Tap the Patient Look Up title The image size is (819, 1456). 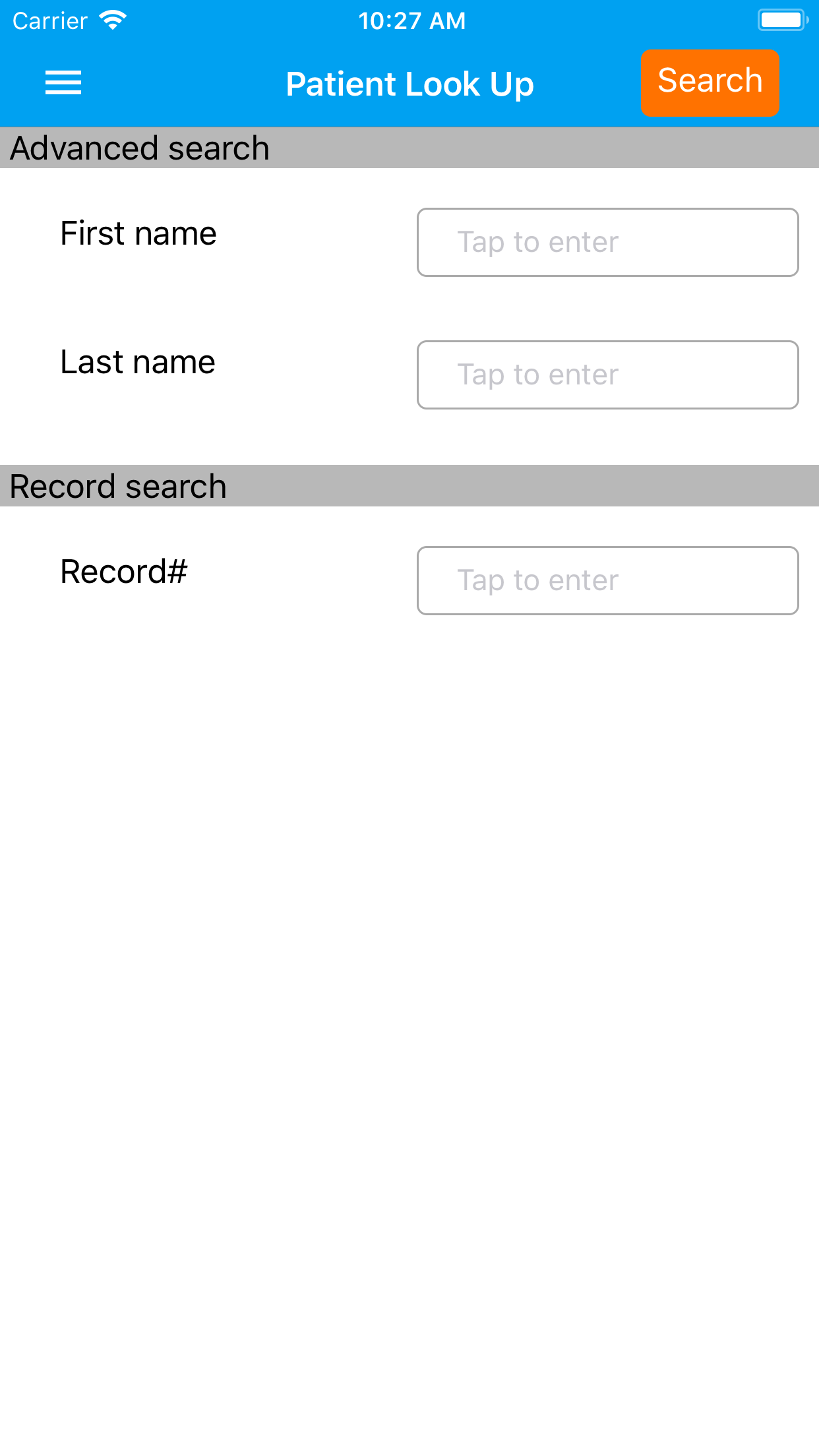pyautogui.click(x=409, y=84)
